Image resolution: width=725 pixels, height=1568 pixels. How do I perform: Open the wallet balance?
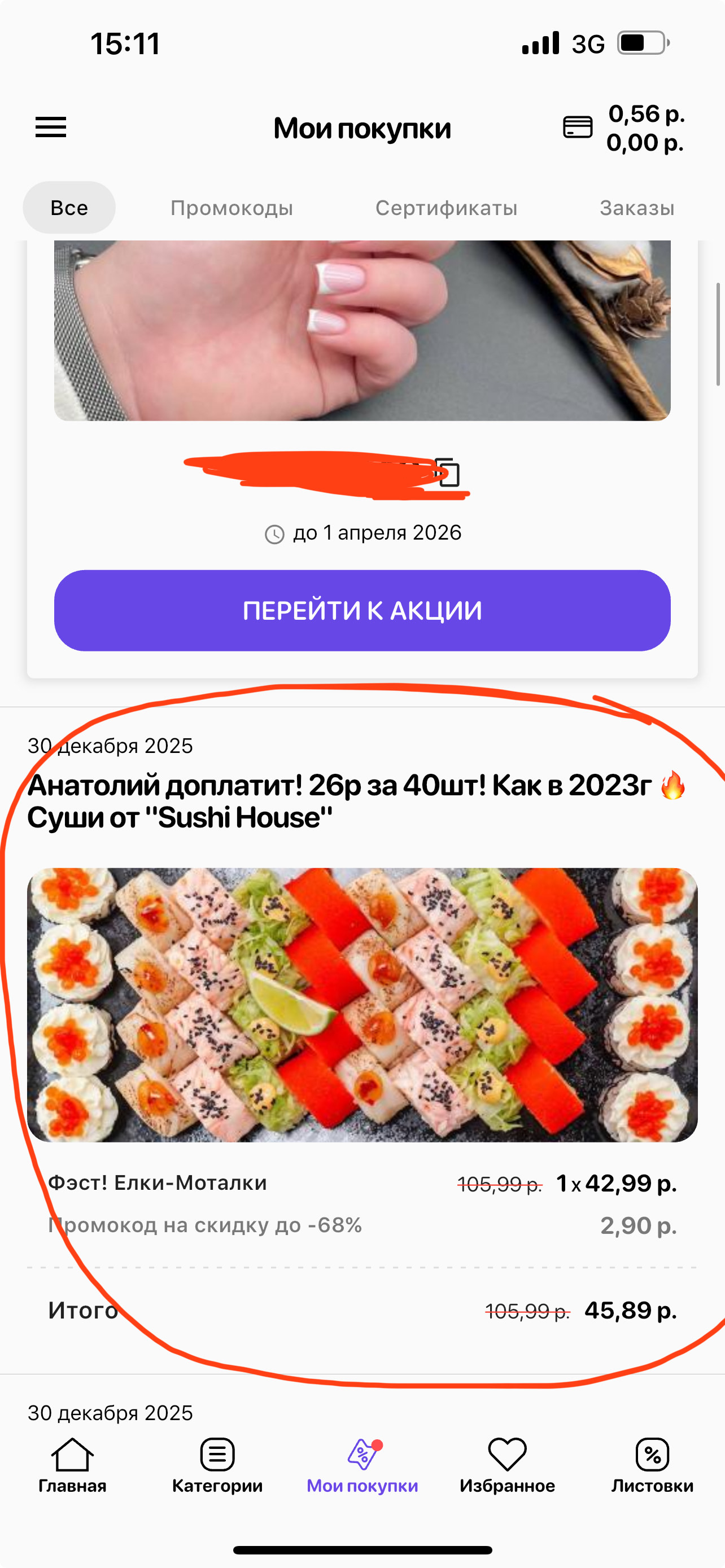click(623, 128)
